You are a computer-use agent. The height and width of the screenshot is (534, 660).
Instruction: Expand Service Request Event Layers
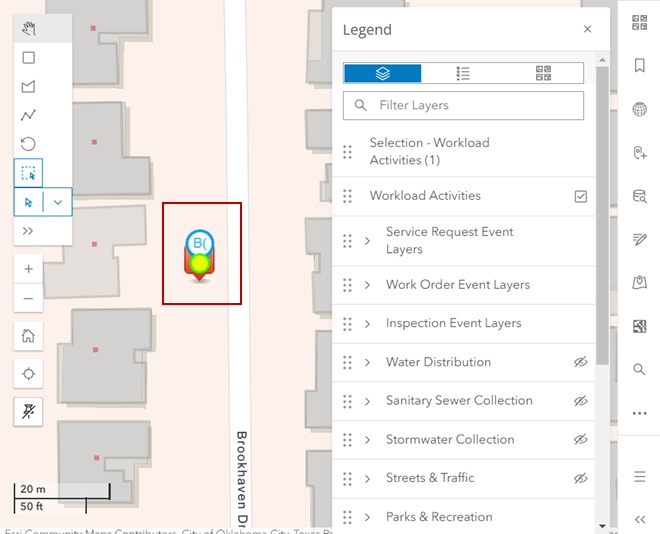click(368, 241)
